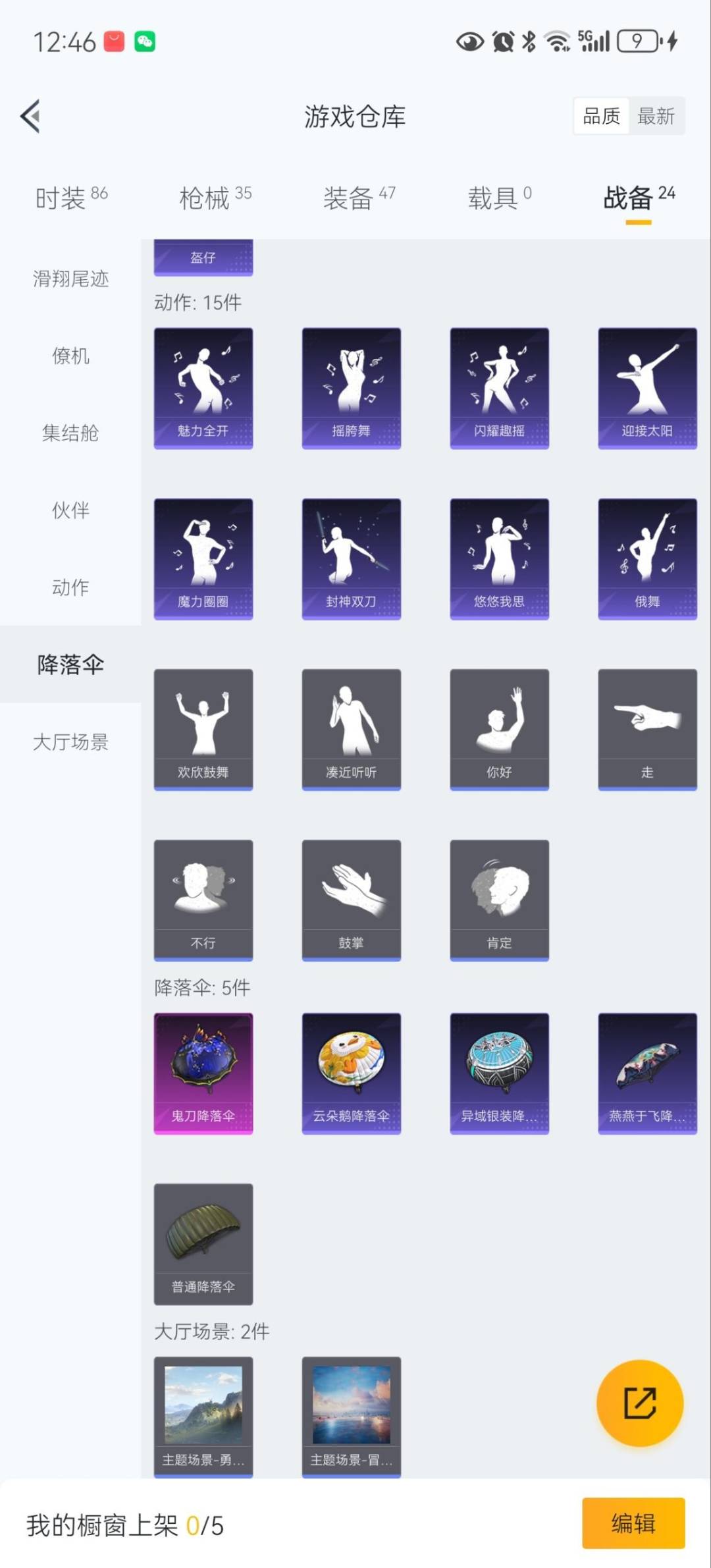The image size is (711, 1568).
Task: Go back from 游戏仓库
Action: point(31,117)
